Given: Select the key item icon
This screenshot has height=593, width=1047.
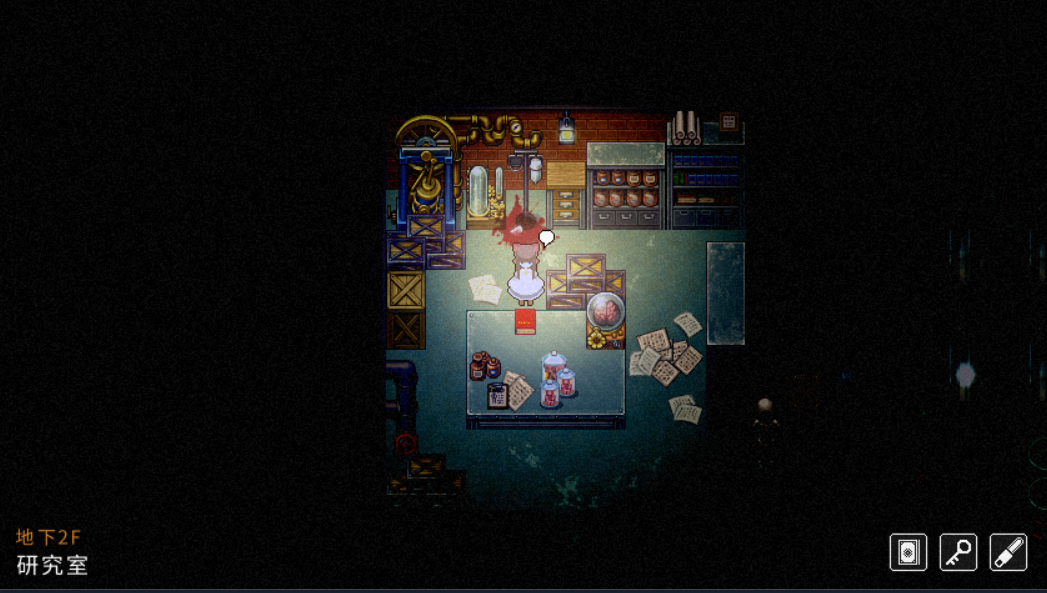Looking at the screenshot, I should click(958, 552).
